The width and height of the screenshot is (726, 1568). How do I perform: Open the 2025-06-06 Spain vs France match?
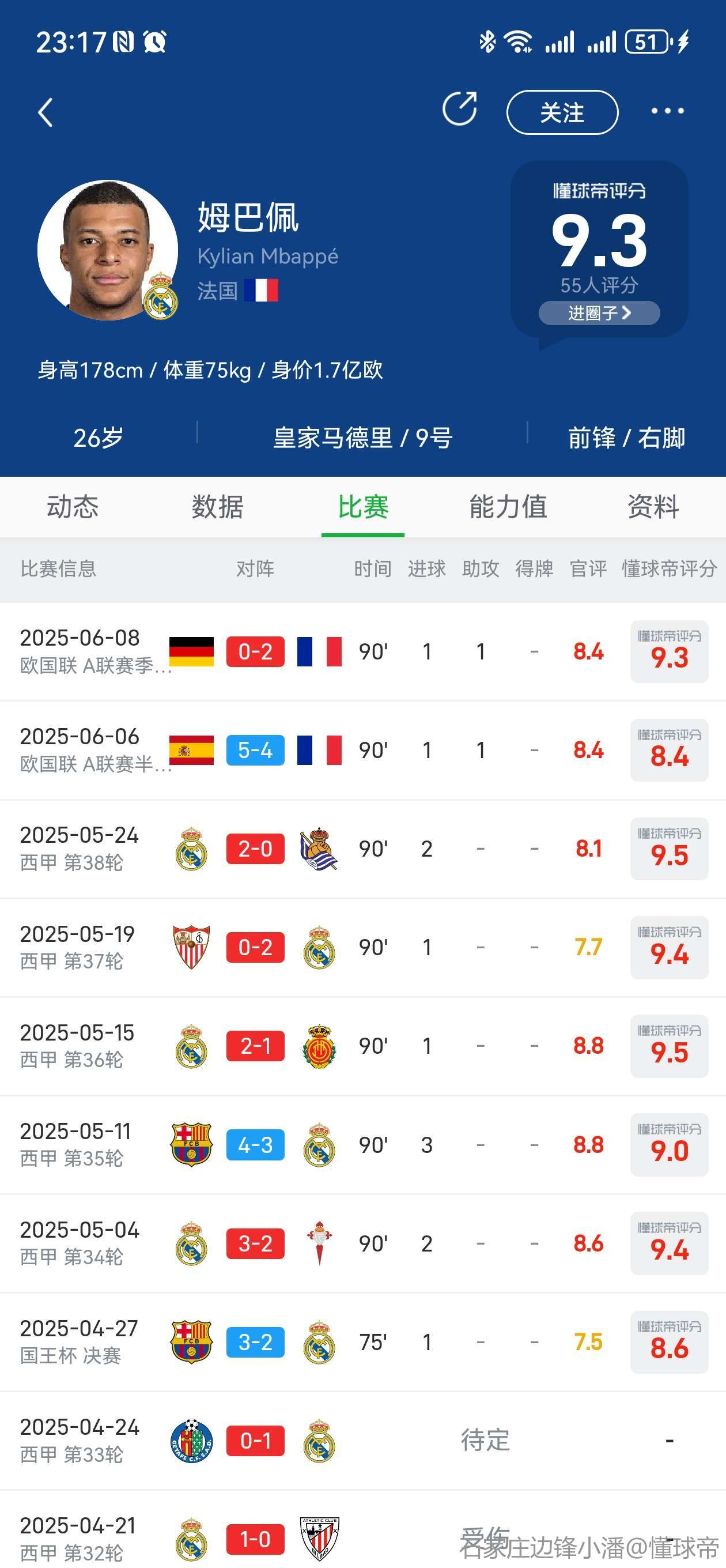pyautogui.click(x=362, y=751)
